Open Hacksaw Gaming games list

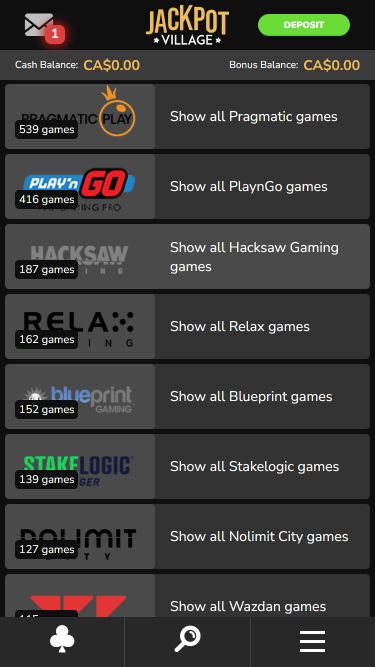pos(188,257)
